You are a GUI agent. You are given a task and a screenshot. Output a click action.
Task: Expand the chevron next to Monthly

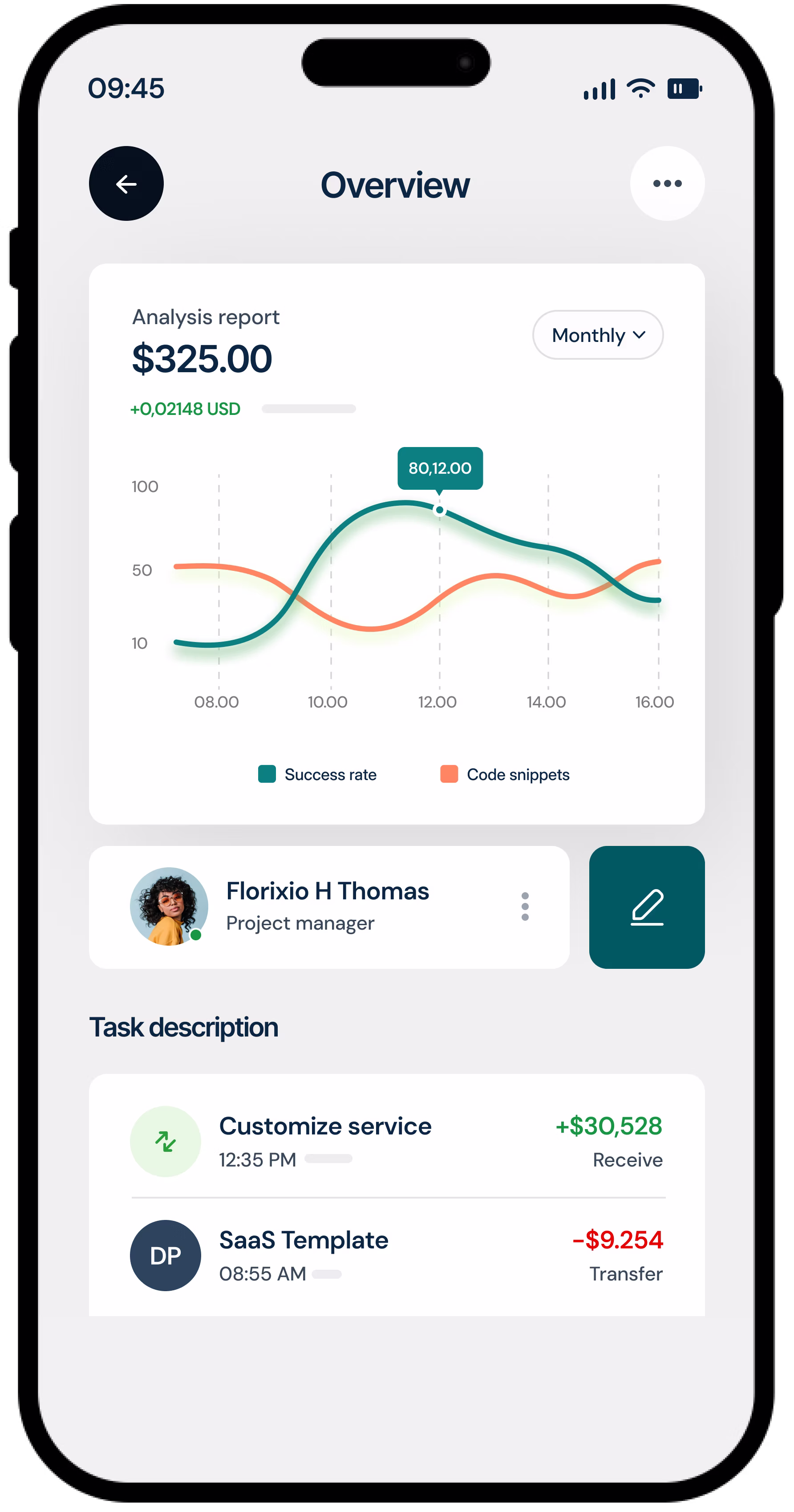(x=639, y=334)
